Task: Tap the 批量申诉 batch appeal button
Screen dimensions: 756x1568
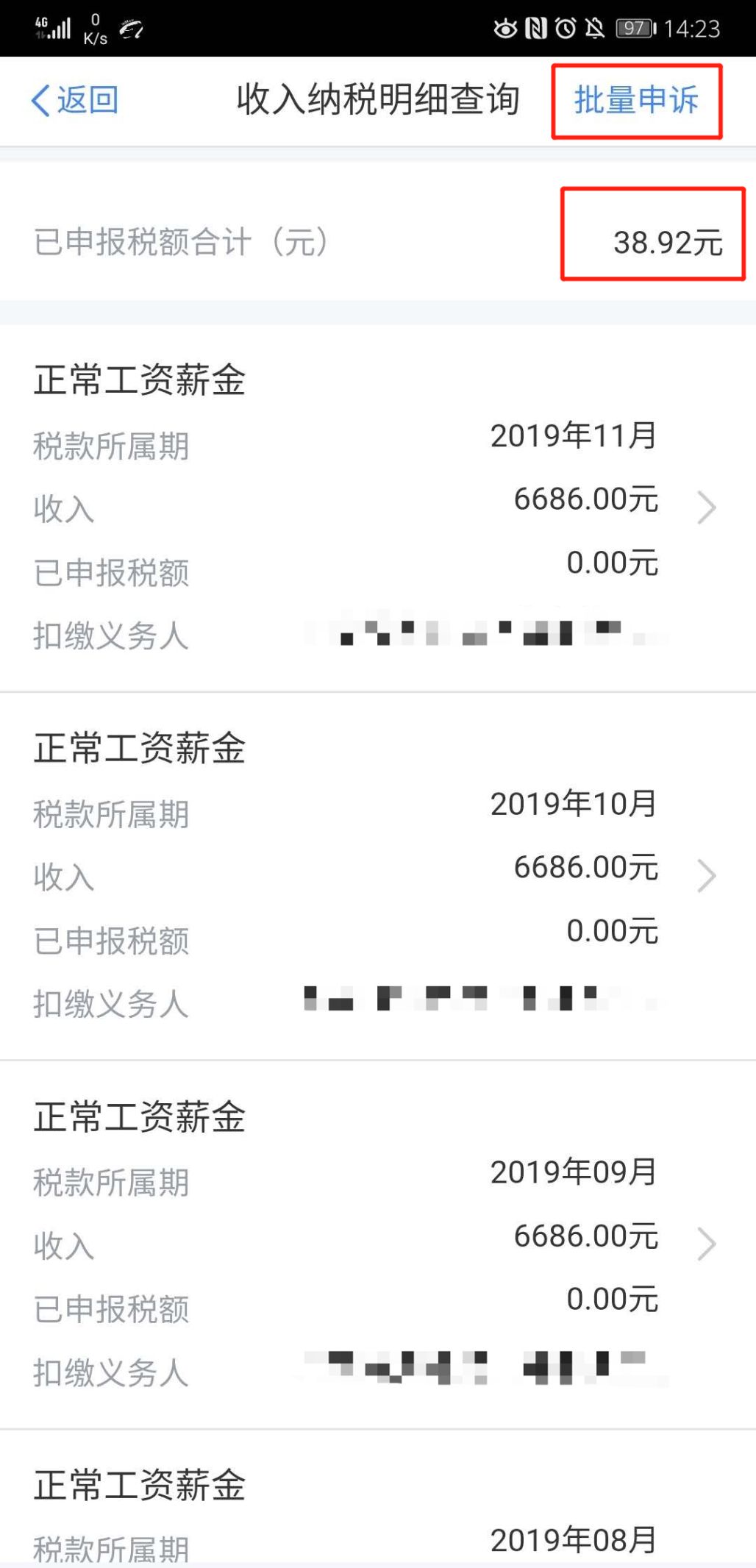Action: coord(637,101)
